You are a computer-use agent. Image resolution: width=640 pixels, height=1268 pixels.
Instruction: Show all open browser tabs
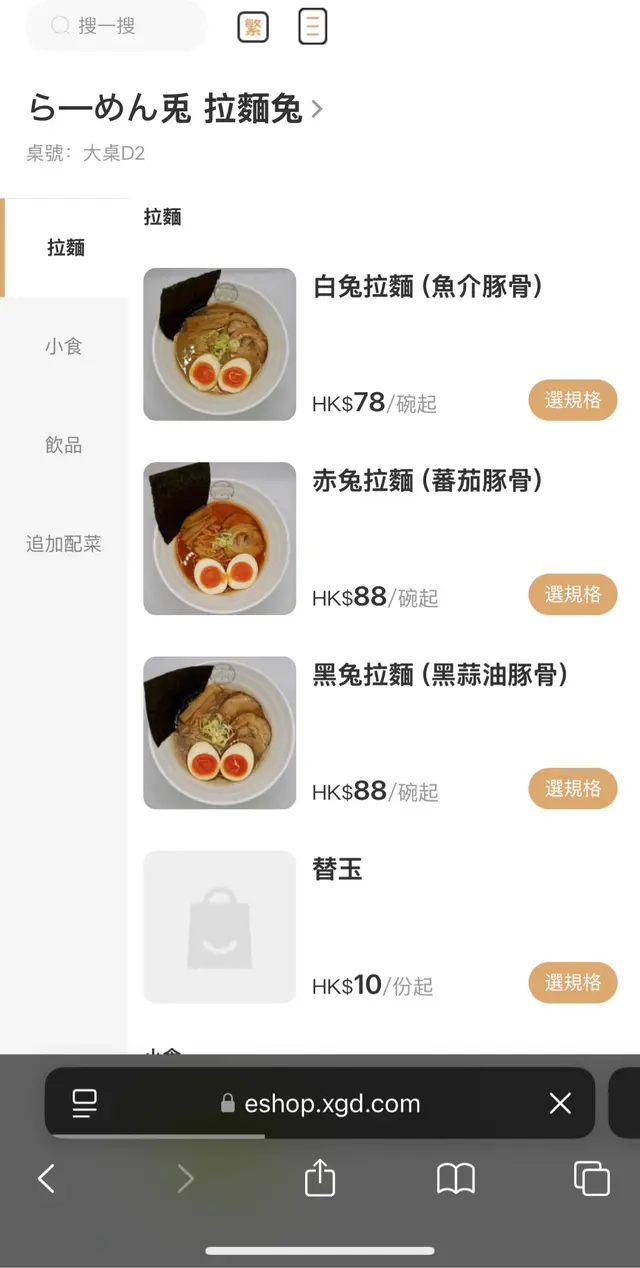[591, 1178]
